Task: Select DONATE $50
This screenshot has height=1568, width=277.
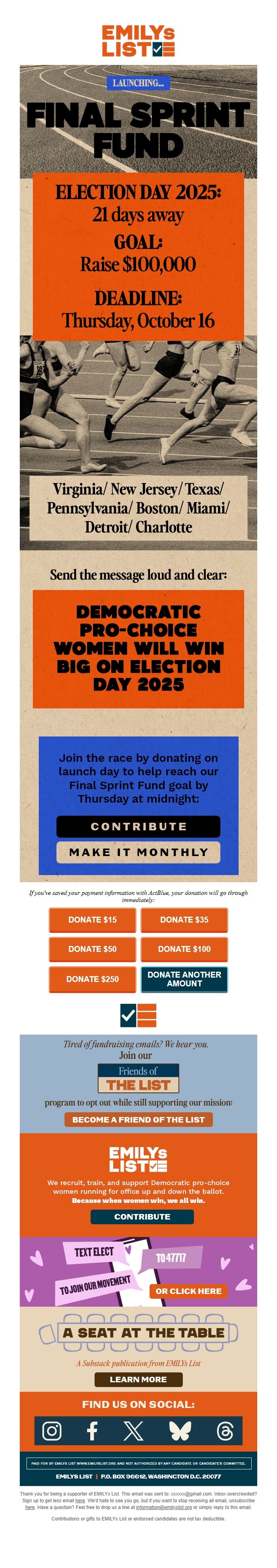Action: click(93, 948)
